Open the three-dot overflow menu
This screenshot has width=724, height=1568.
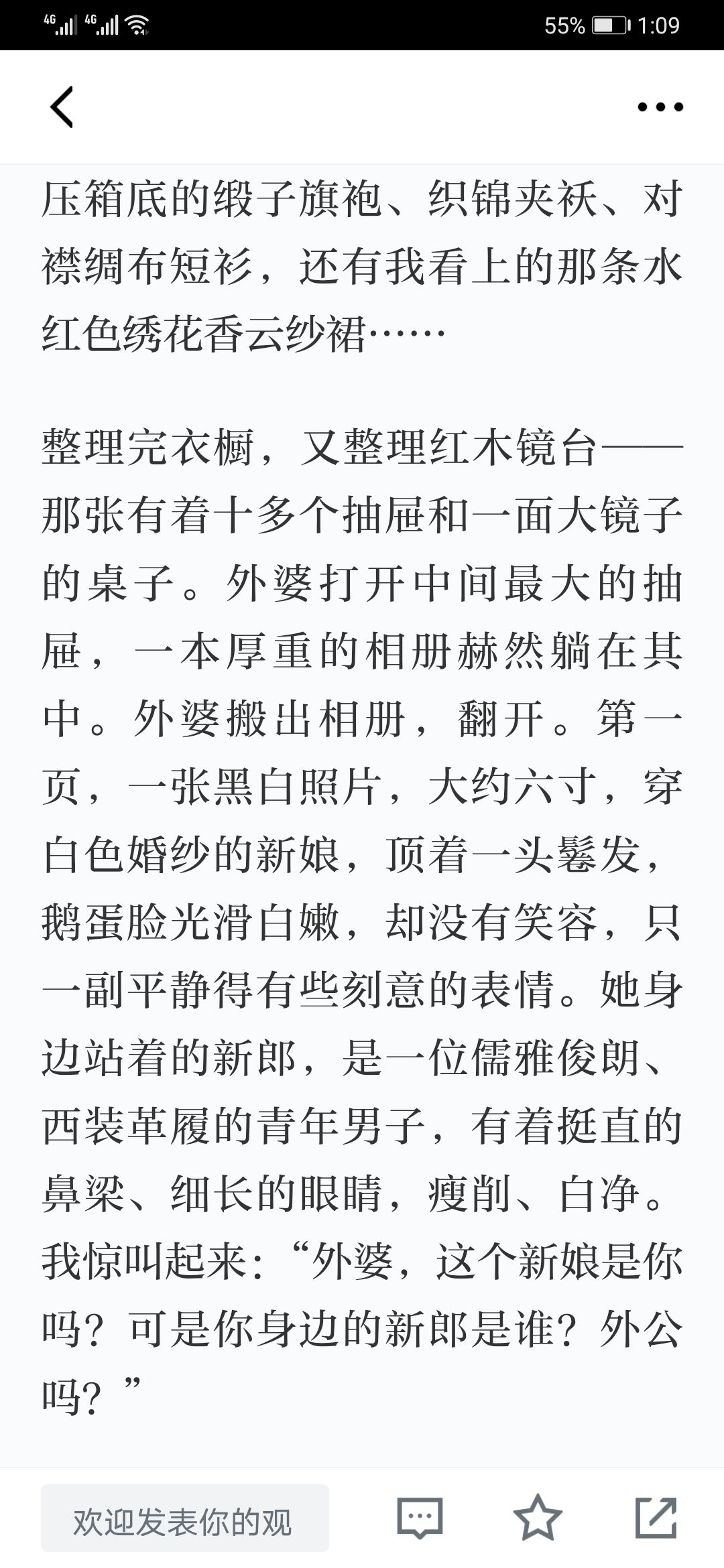660,107
